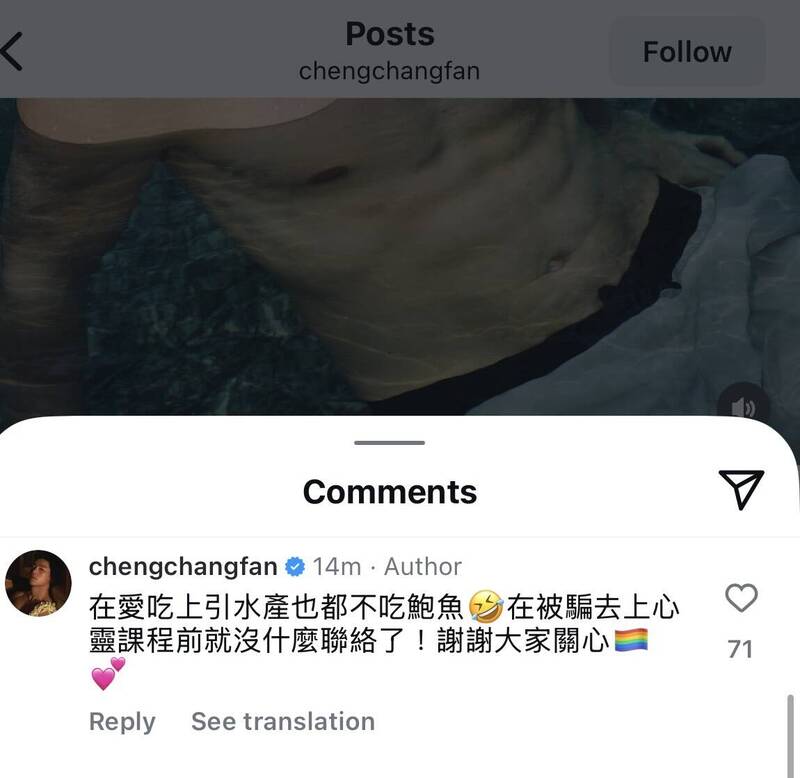Tap the comments sheet drag handle
This screenshot has height=778, width=800.
[x=390, y=442]
